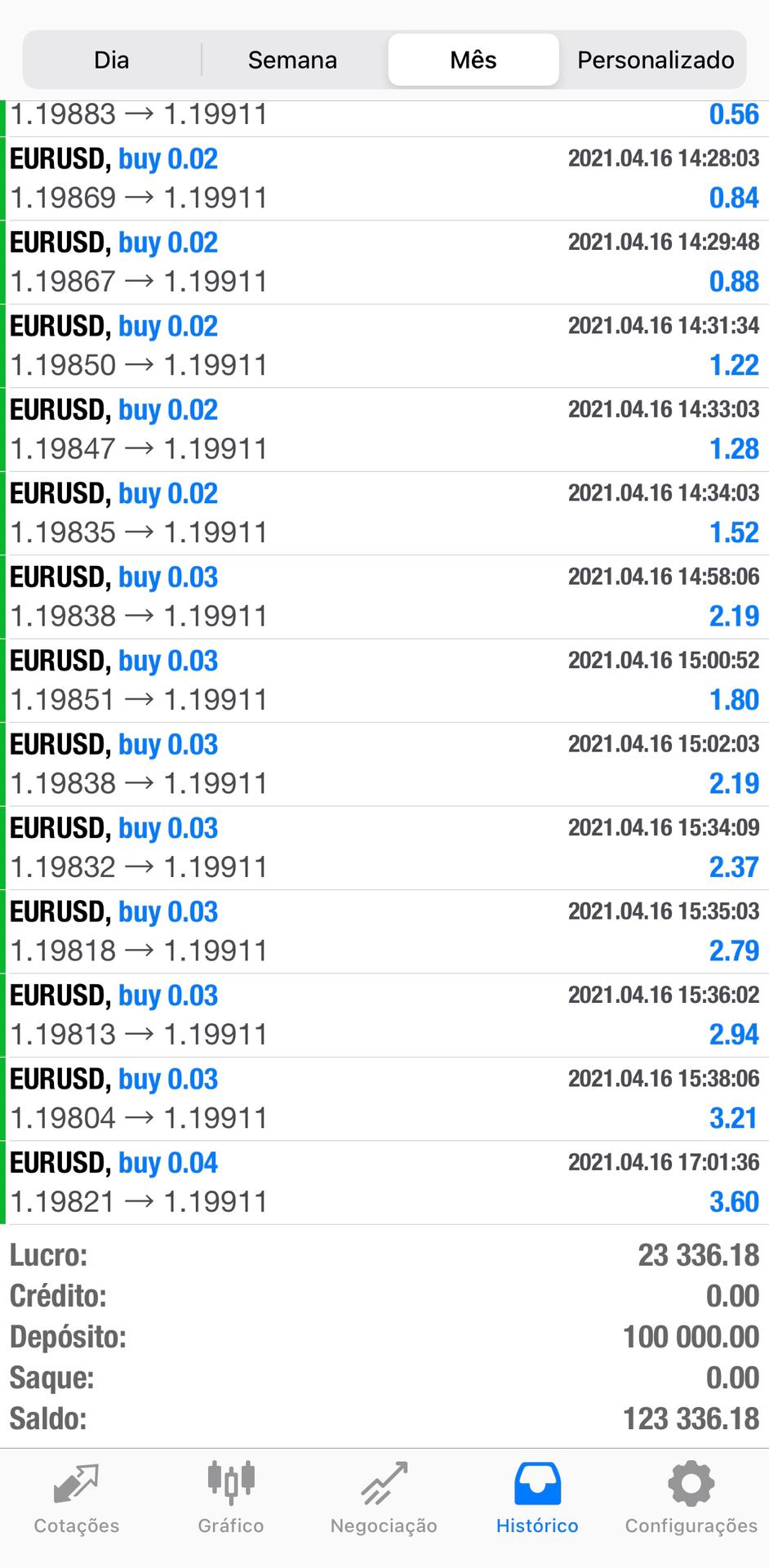Open the EURUSD trade at 14:31:34

coord(384,346)
